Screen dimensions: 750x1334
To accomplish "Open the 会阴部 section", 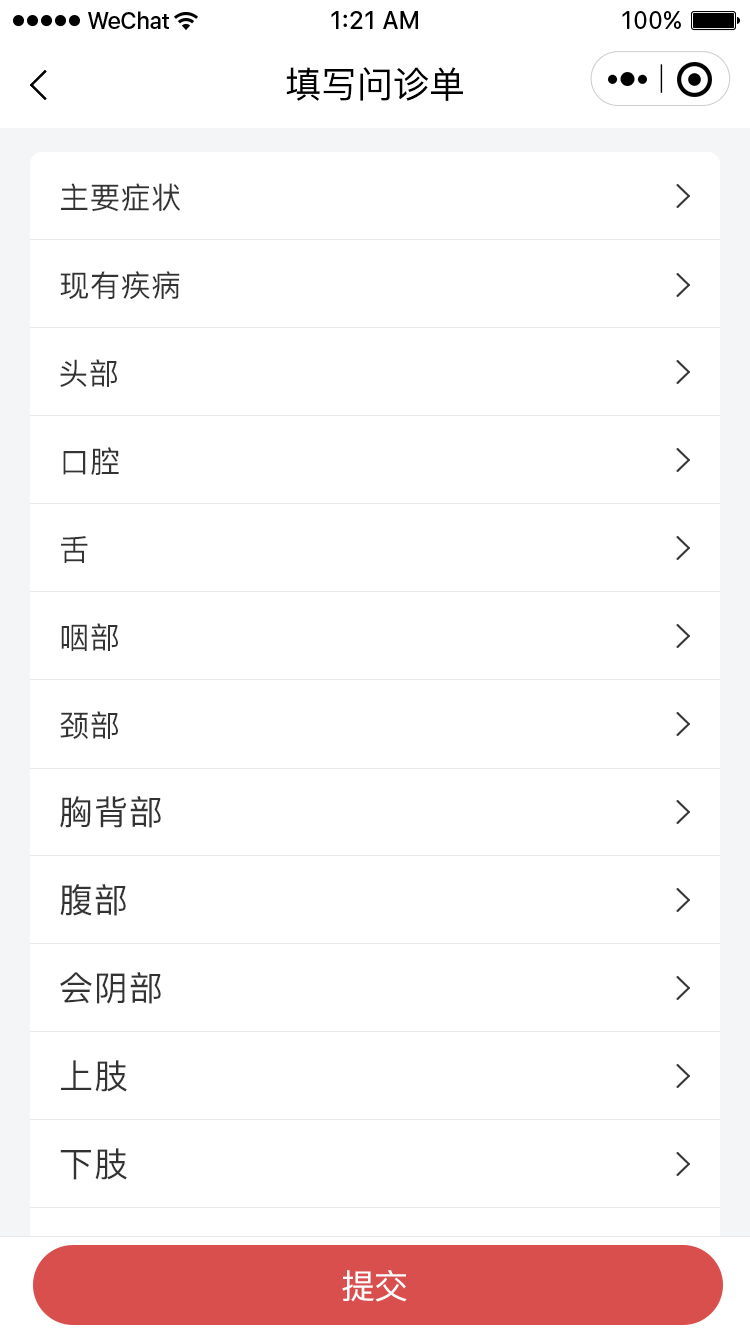I will [375, 988].
